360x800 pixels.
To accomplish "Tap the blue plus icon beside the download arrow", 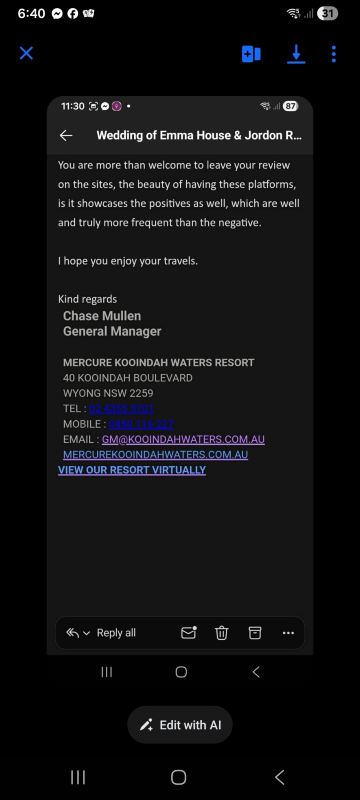I will click(251, 54).
